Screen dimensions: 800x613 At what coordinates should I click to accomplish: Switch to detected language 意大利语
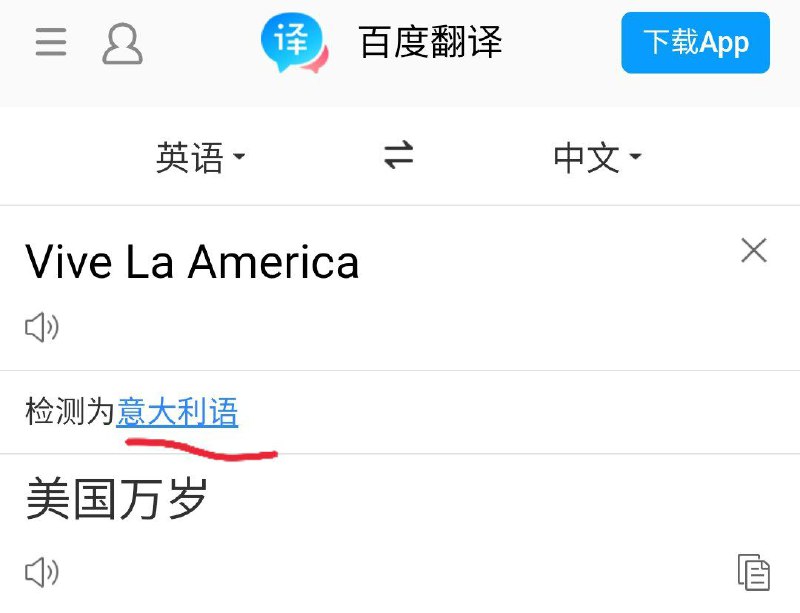coord(177,412)
